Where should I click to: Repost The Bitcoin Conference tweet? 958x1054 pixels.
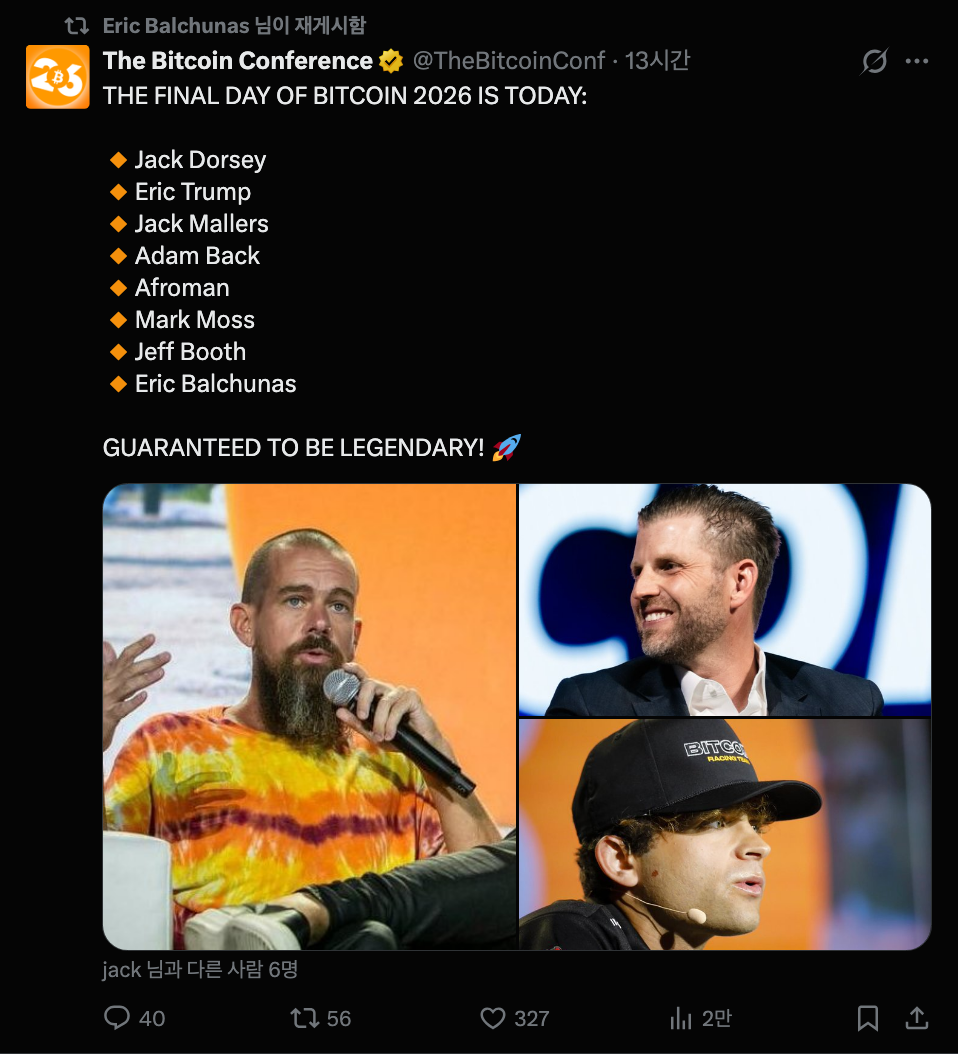click(305, 1018)
